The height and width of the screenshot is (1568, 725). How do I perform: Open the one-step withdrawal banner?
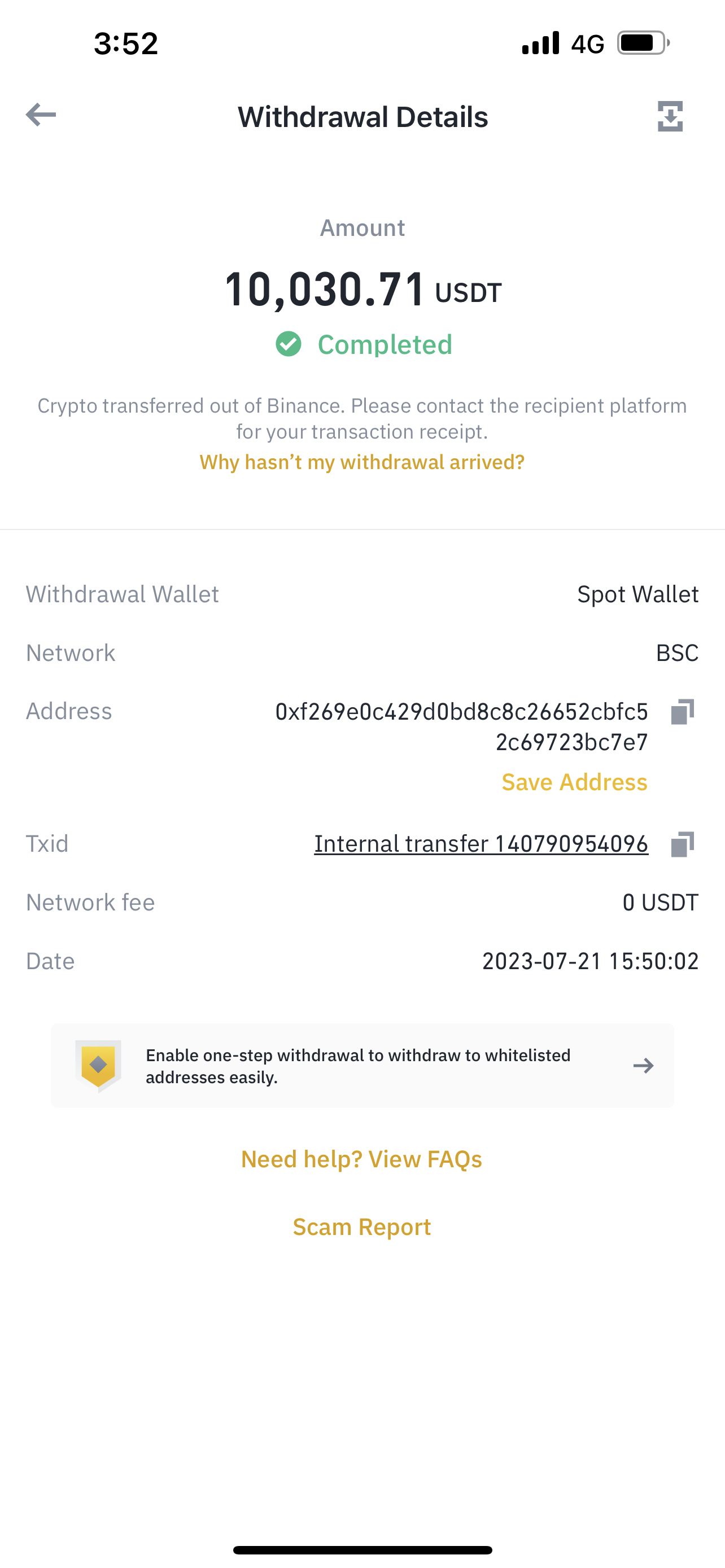click(x=362, y=1066)
